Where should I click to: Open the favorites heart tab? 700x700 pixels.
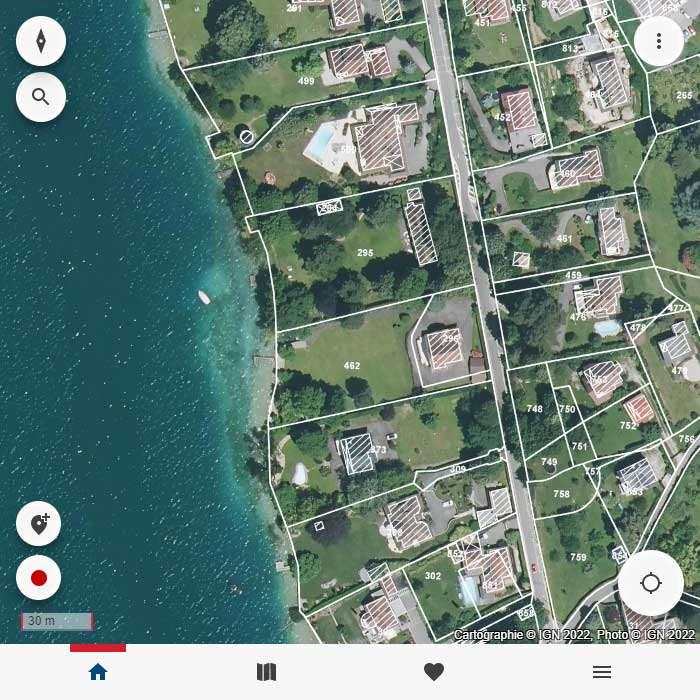(434, 672)
